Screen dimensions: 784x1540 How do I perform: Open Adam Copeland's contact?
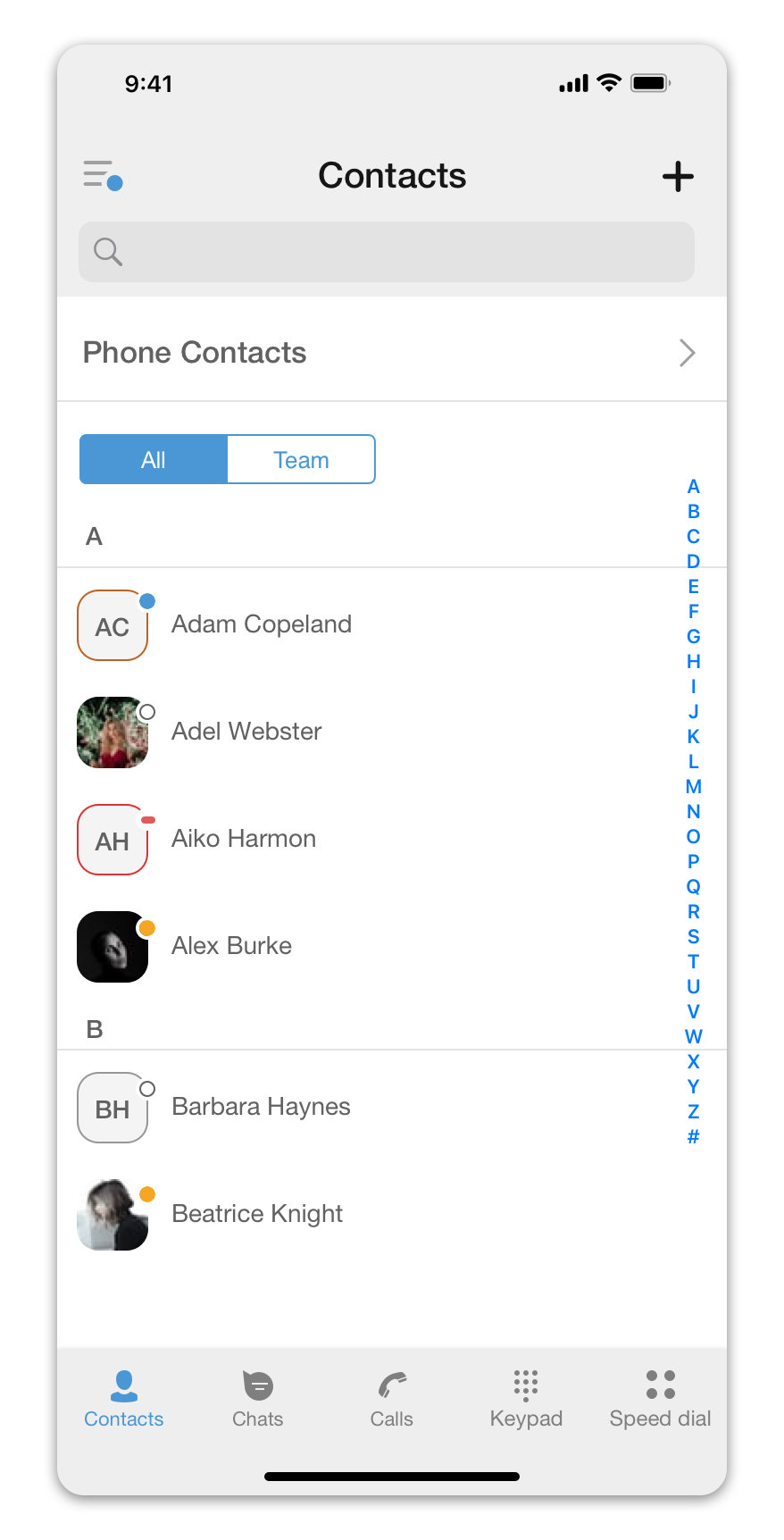click(261, 624)
